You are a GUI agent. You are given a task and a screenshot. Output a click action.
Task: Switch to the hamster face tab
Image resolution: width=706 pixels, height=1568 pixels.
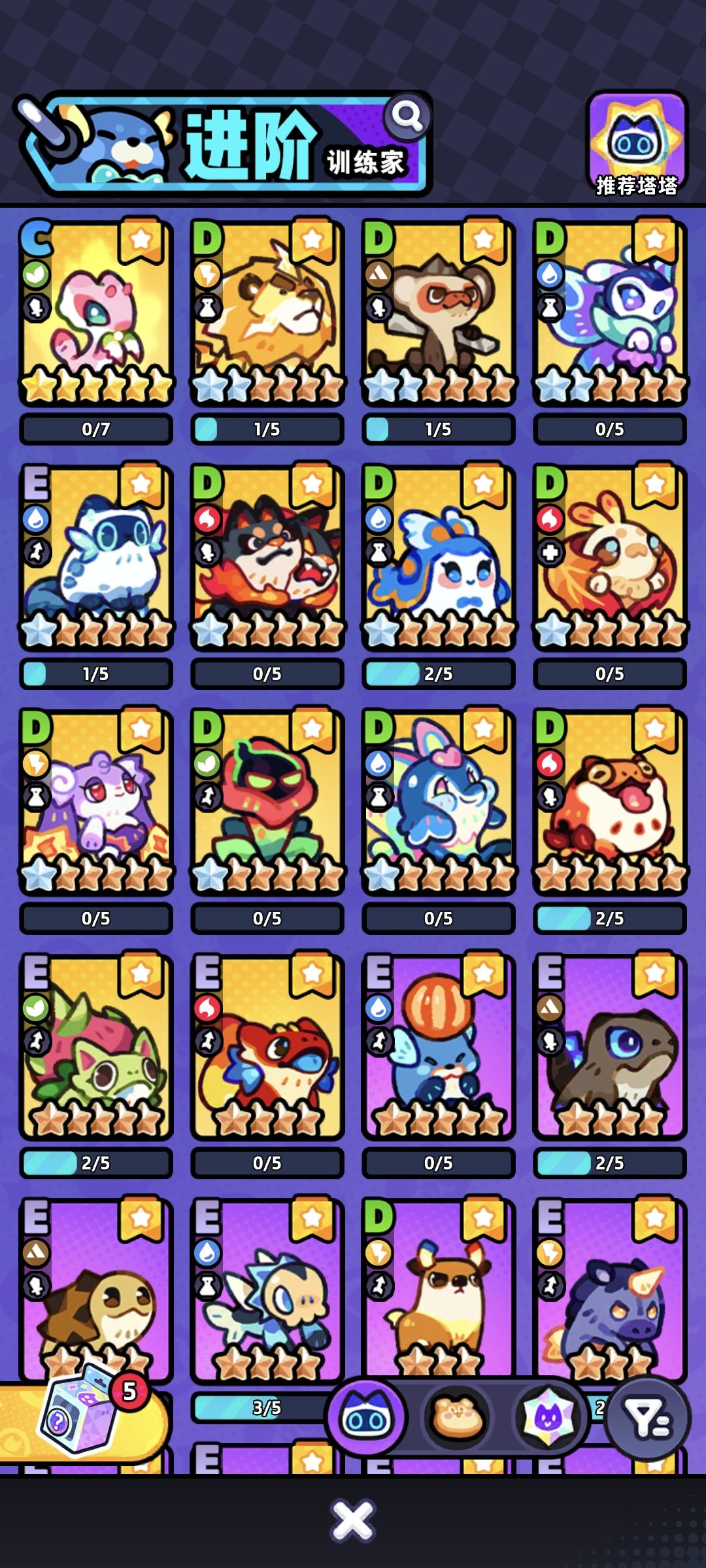(457, 1418)
